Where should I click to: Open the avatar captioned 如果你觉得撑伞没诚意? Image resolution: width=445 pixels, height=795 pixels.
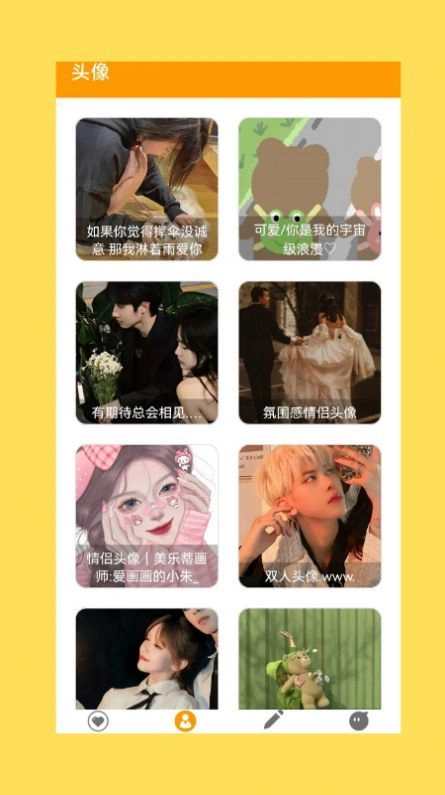coord(147,189)
